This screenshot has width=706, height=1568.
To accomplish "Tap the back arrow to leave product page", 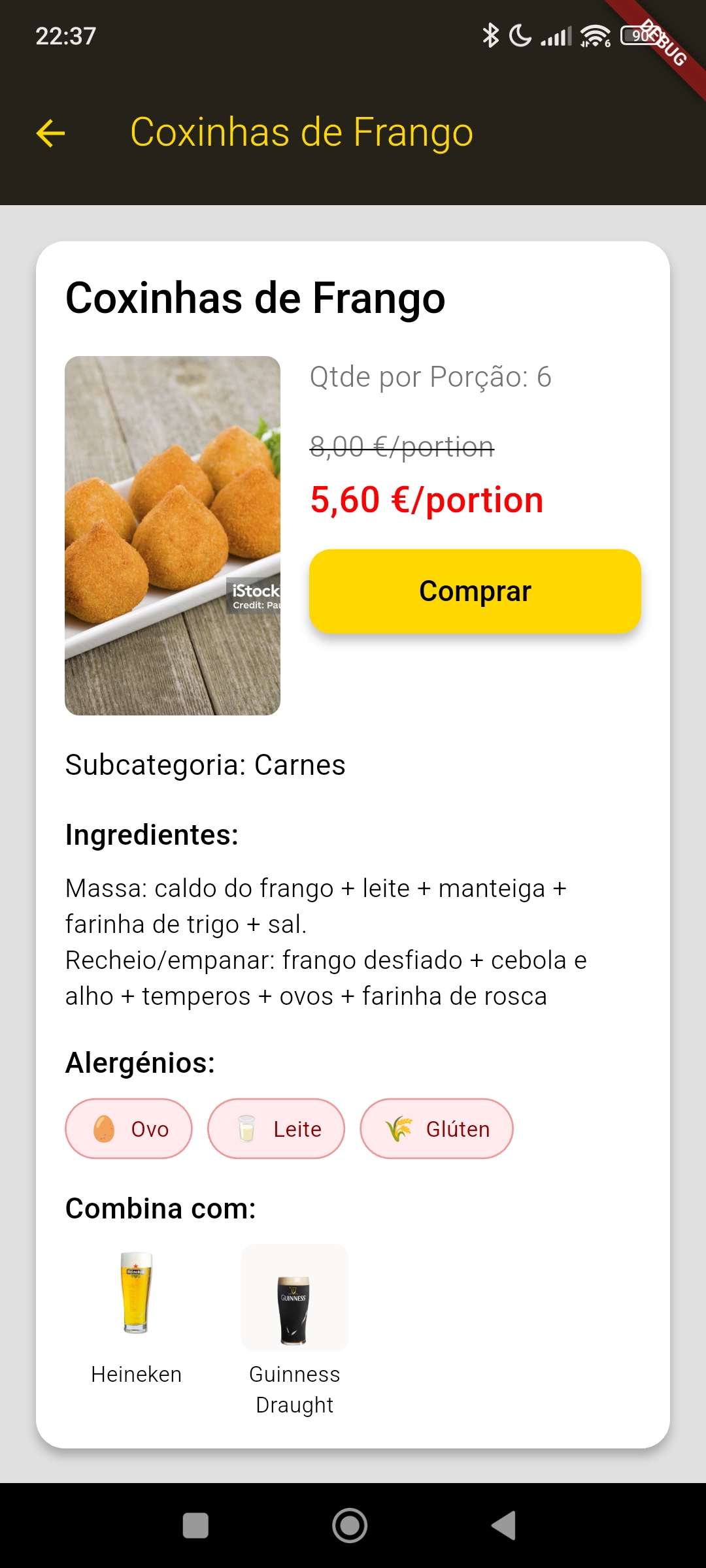I will [50, 133].
